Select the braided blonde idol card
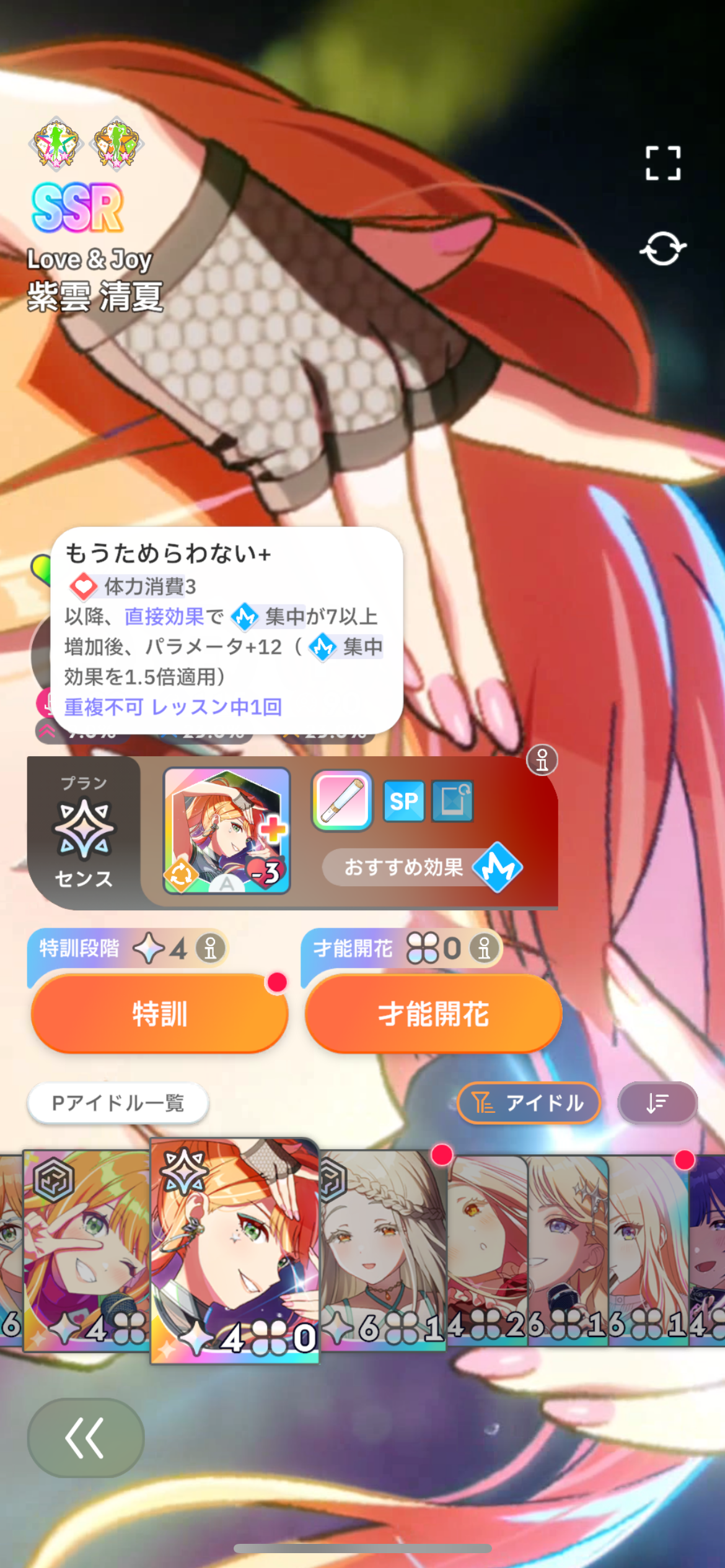 click(x=382, y=1250)
